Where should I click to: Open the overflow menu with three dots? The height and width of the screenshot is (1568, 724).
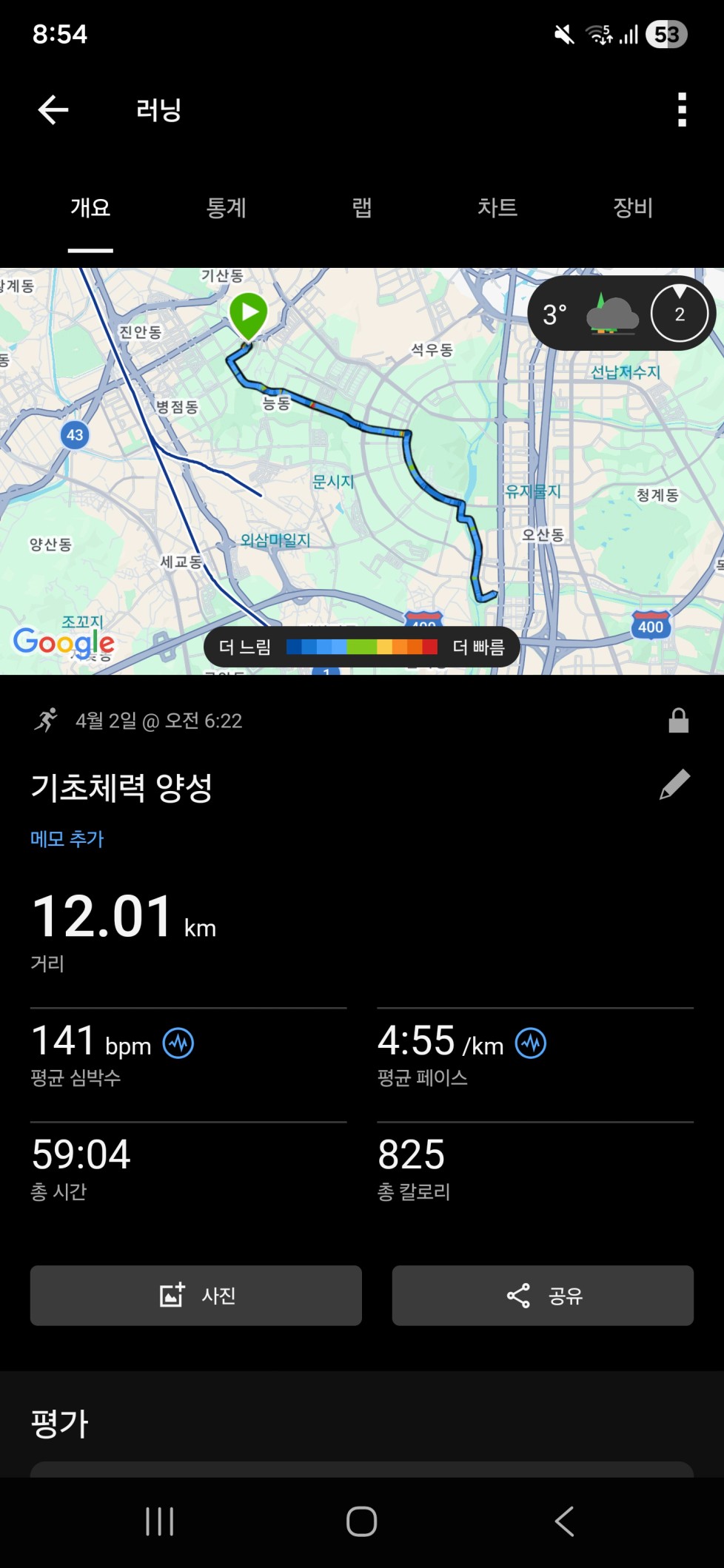point(682,110)
